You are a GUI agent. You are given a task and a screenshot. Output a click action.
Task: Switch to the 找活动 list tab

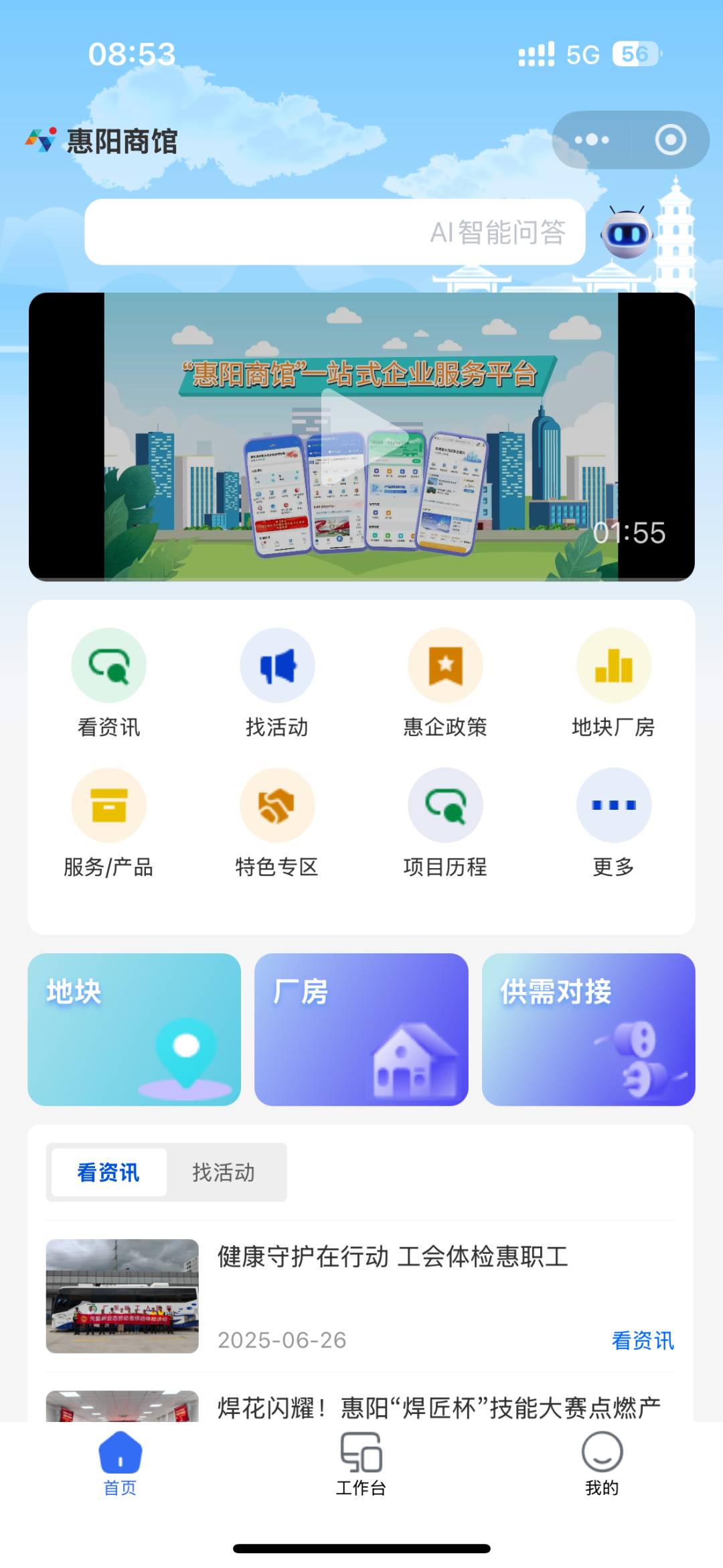tap(224, 1172)
